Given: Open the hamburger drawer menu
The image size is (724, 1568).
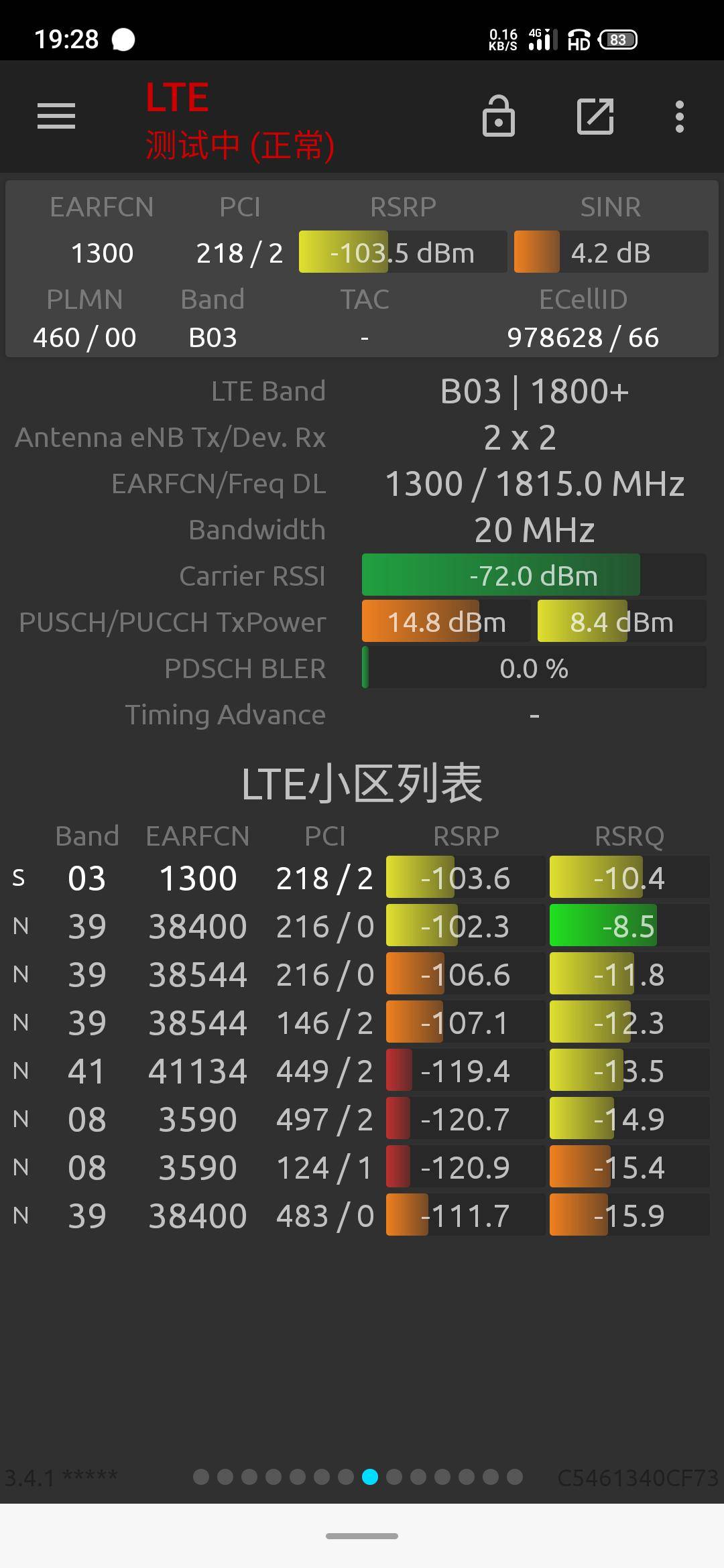Looking at the screenshot, I should click(56, 117).
